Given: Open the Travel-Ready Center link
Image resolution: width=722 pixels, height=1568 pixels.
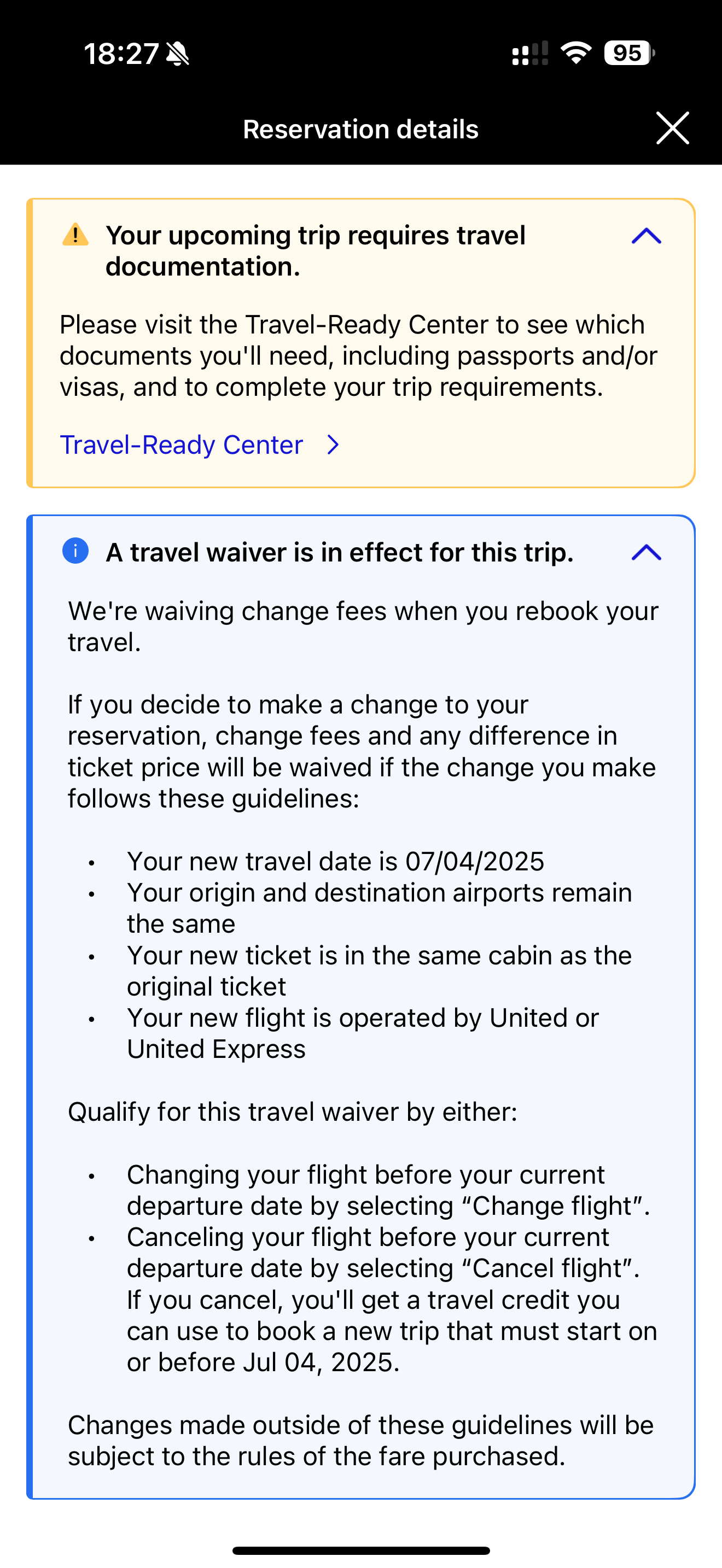Looking at the screenshot, I should point(200,445).
